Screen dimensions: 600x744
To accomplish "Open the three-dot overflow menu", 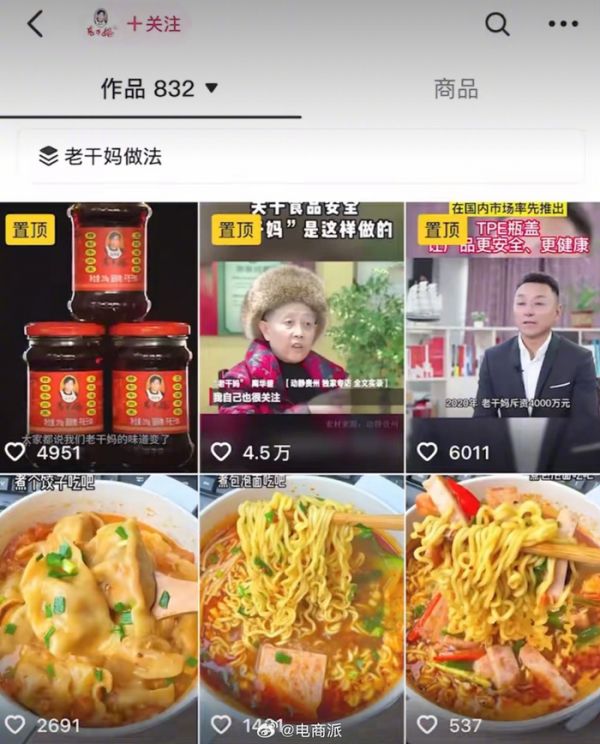I will coord(563,24).
